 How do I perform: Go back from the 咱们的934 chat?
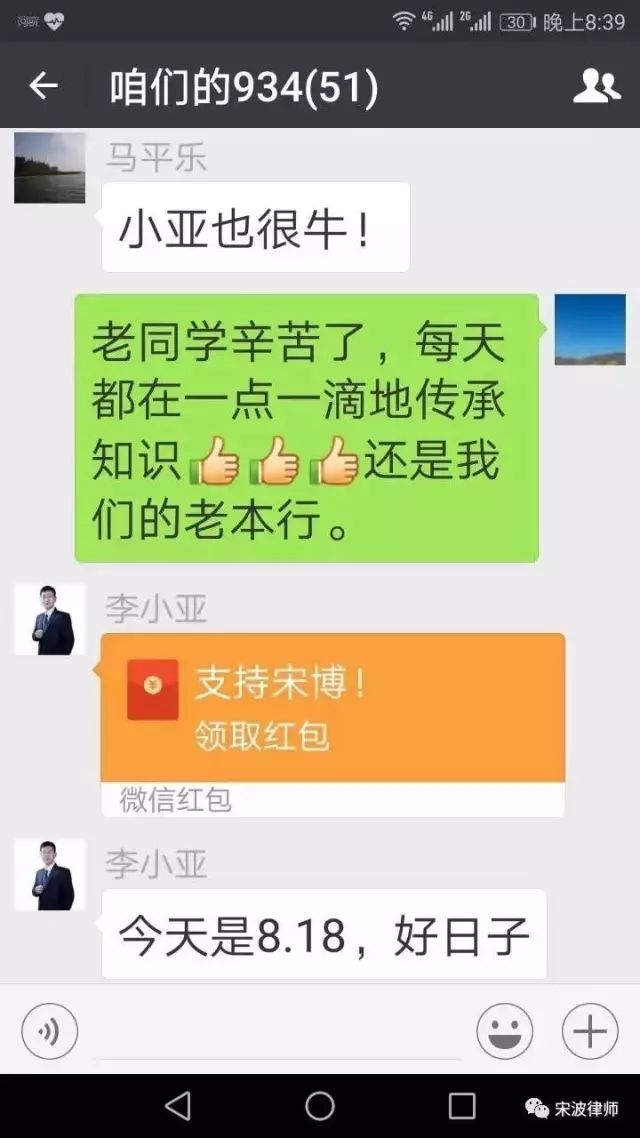pos(43,87)
